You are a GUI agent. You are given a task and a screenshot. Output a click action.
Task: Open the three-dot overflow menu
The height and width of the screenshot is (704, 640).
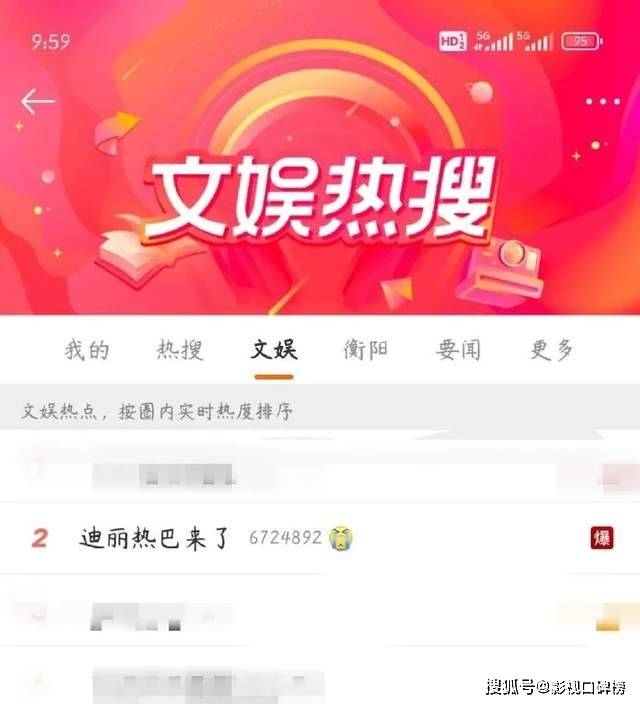[603, 102]
